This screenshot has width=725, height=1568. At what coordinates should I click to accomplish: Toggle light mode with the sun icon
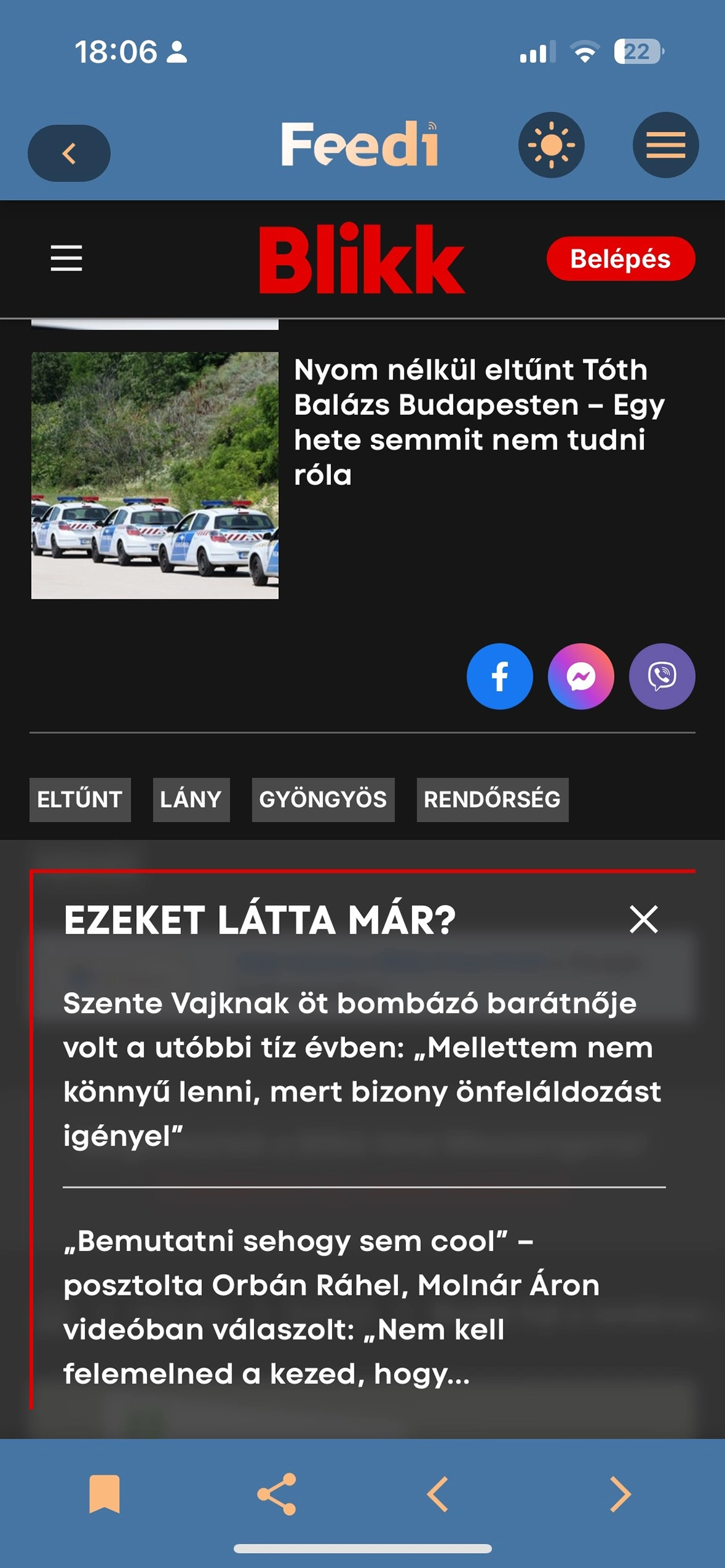[x=551, y=145]
